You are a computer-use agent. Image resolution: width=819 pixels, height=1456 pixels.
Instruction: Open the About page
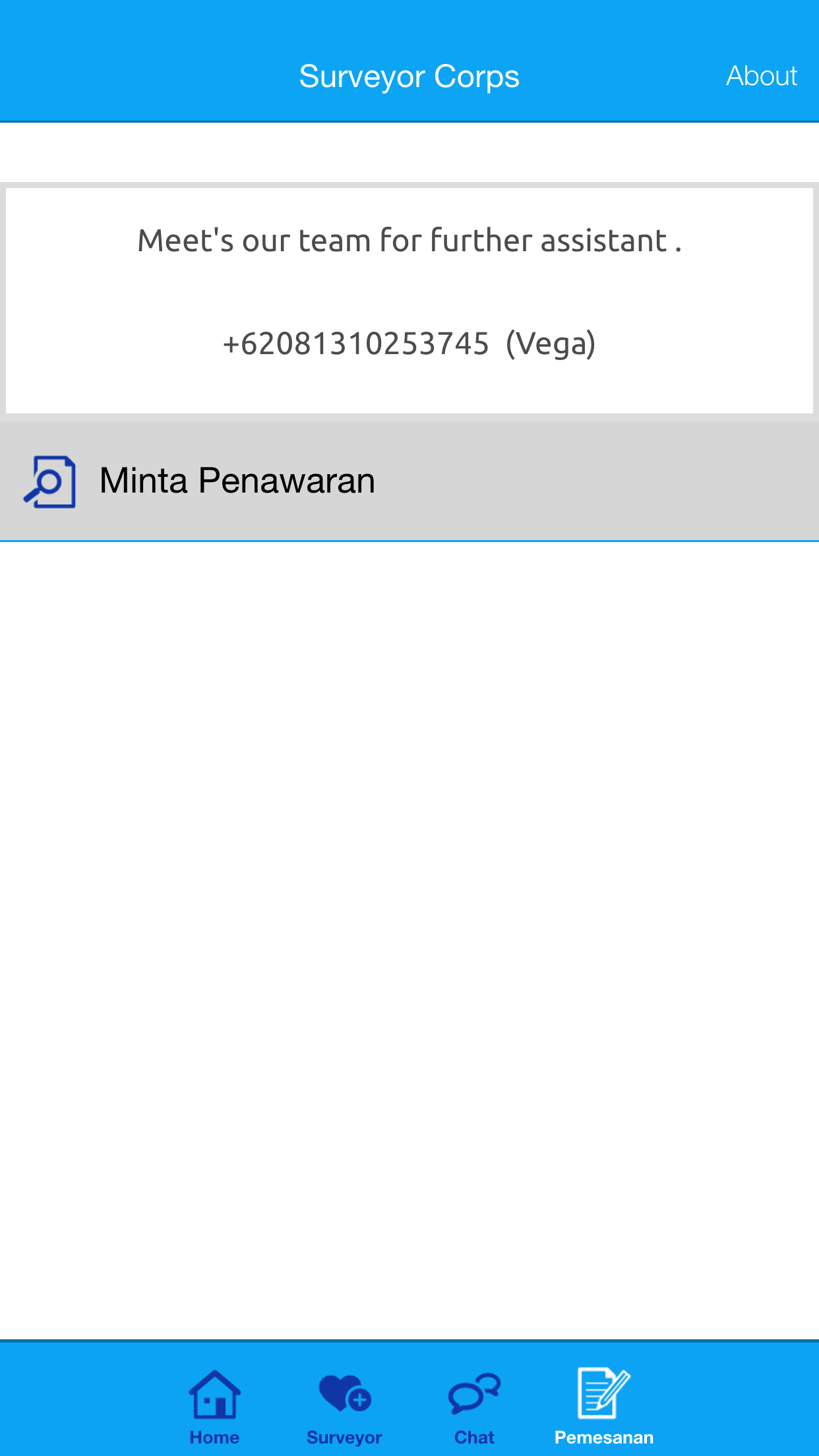click(762, 76)
